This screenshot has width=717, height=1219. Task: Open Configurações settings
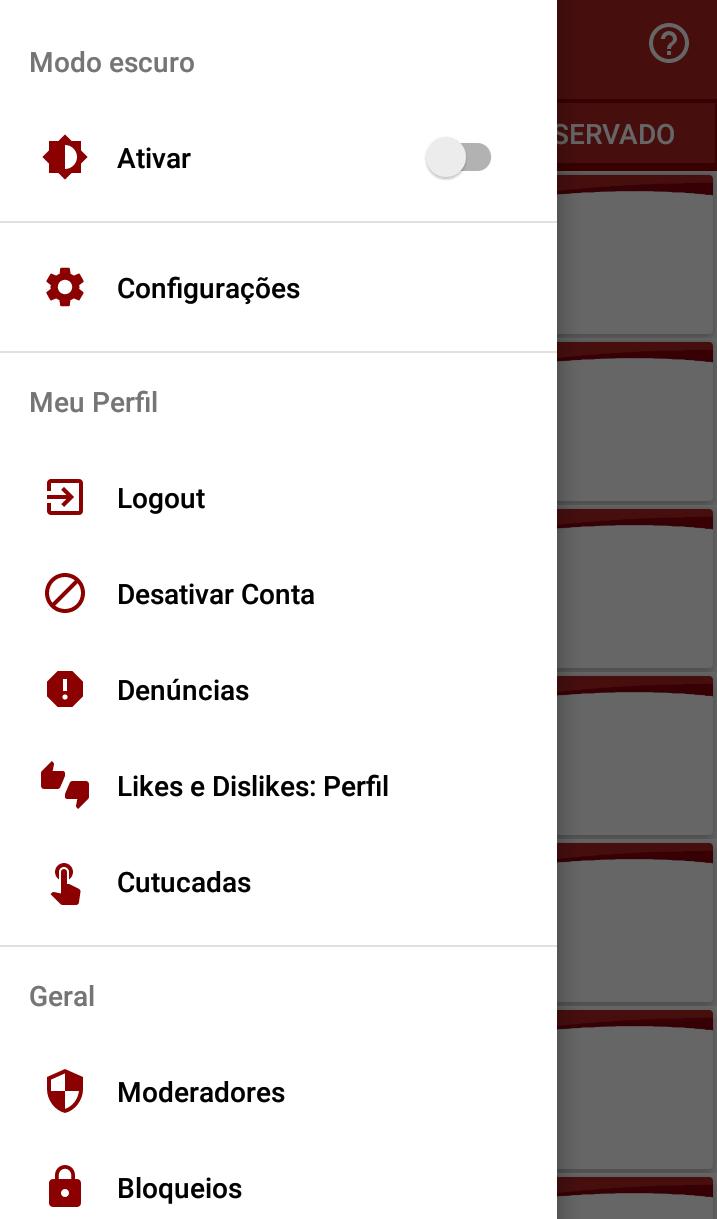pos(208,289)
